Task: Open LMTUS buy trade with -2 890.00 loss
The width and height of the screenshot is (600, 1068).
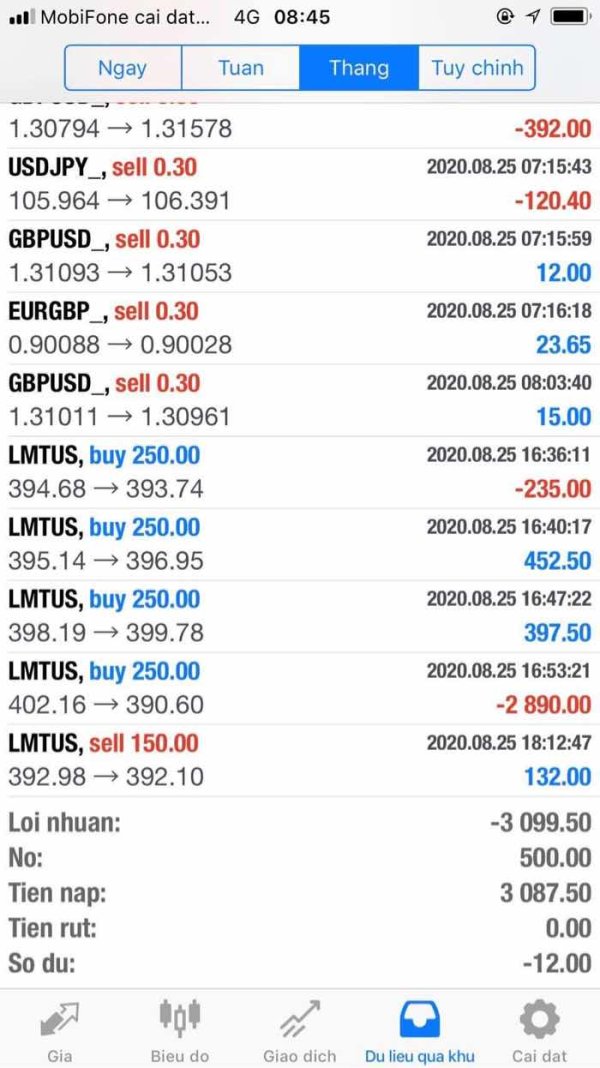Action: pos(300,689)
